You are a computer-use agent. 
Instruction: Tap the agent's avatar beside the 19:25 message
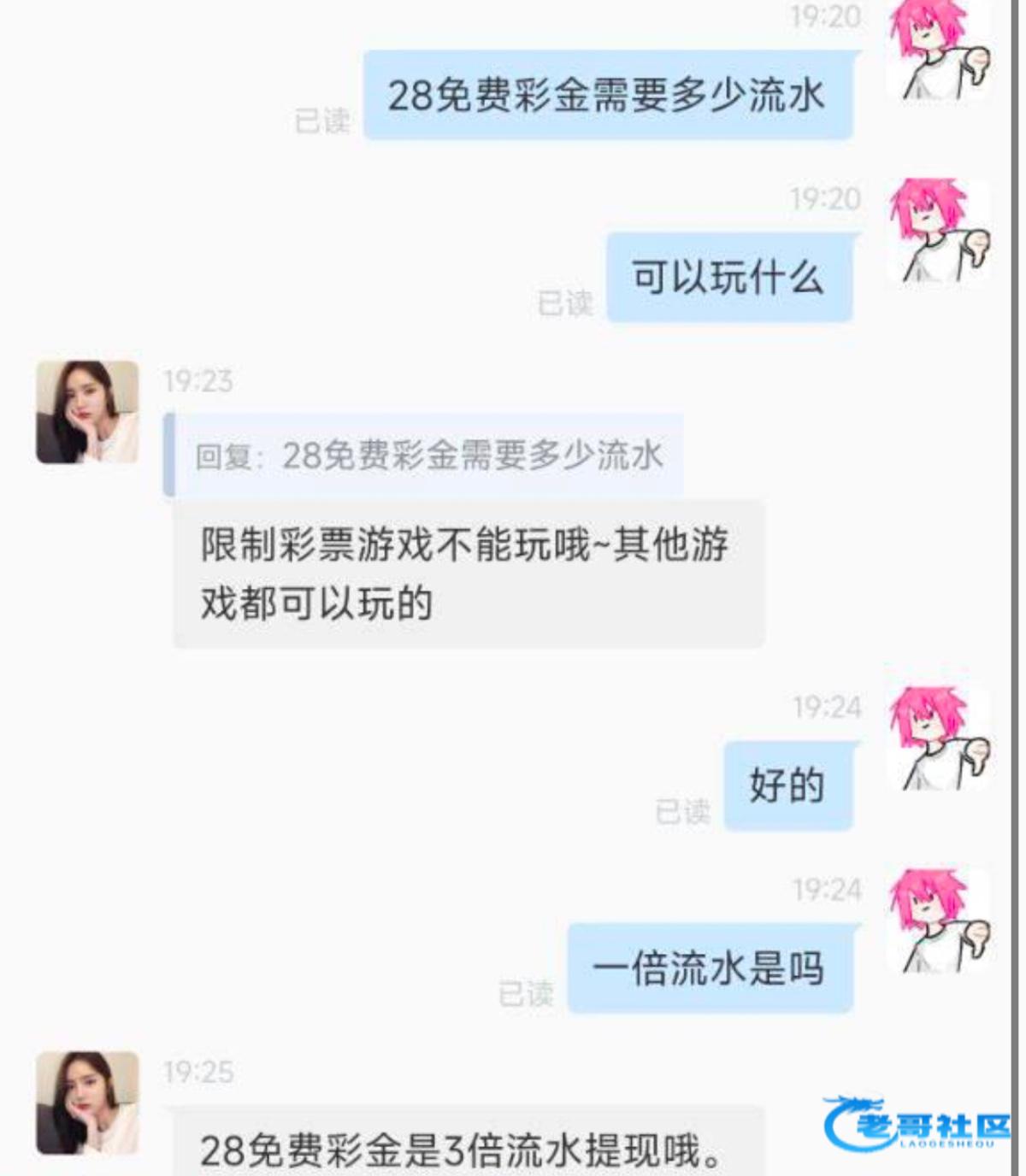(87, 1102)
